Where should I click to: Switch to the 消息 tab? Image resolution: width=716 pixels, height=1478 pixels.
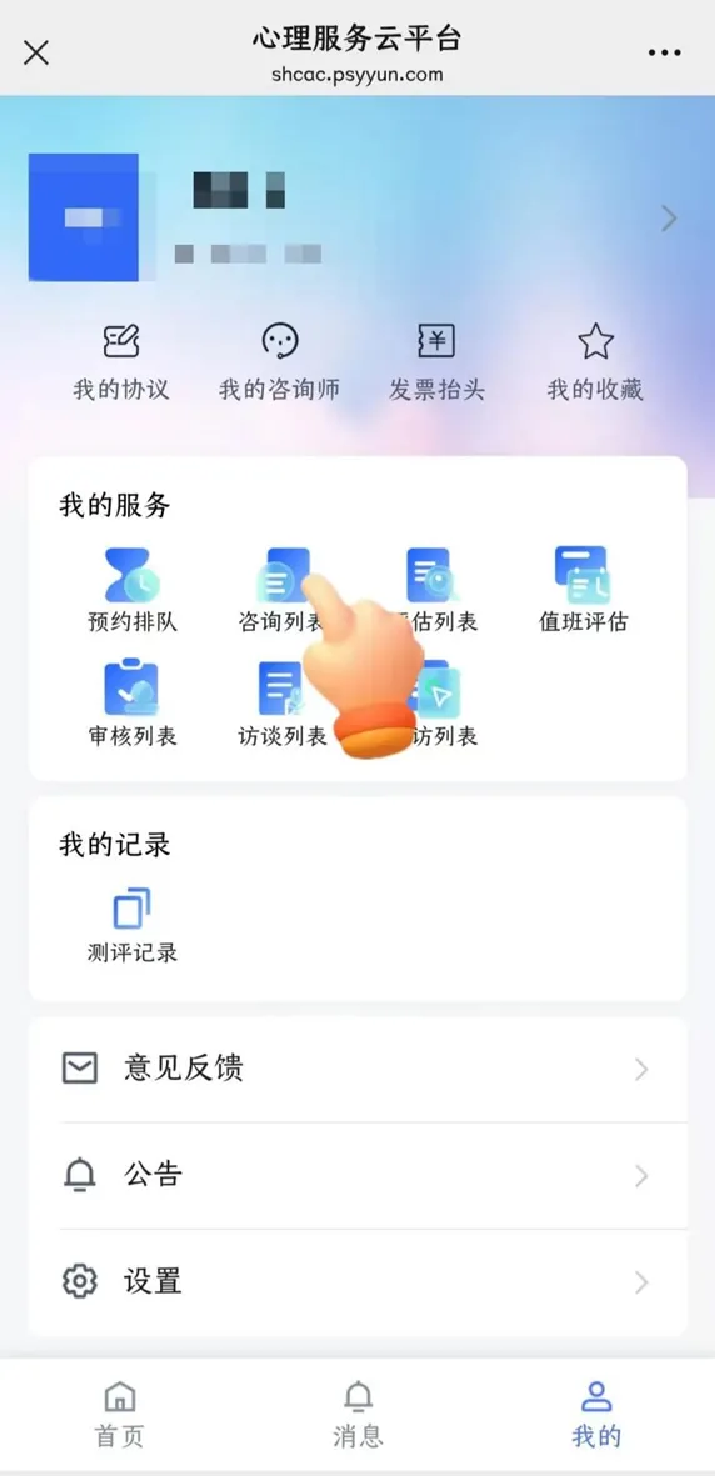(x=357, y=1414)
